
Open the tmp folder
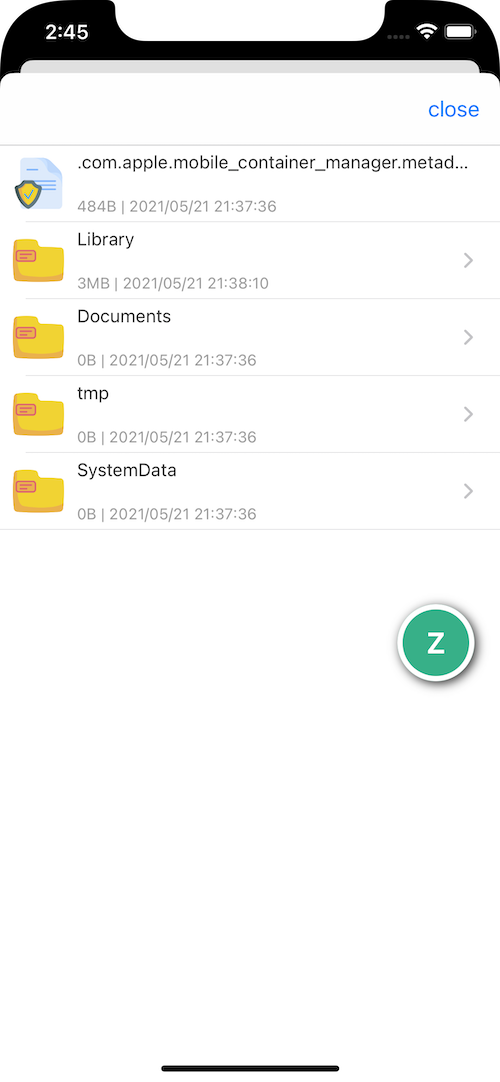250,414
